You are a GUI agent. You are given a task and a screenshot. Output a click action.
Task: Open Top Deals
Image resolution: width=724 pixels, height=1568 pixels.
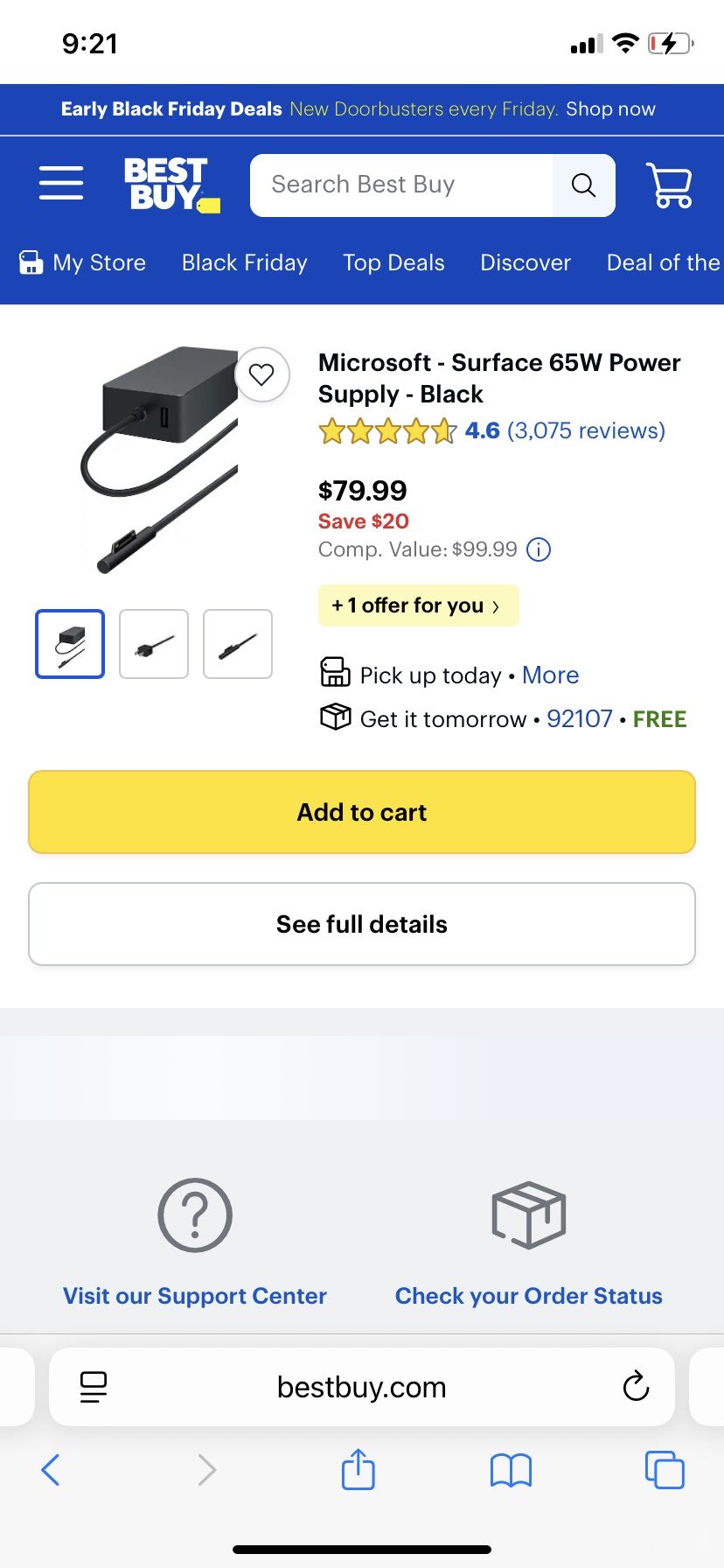(x=393, y=262)
